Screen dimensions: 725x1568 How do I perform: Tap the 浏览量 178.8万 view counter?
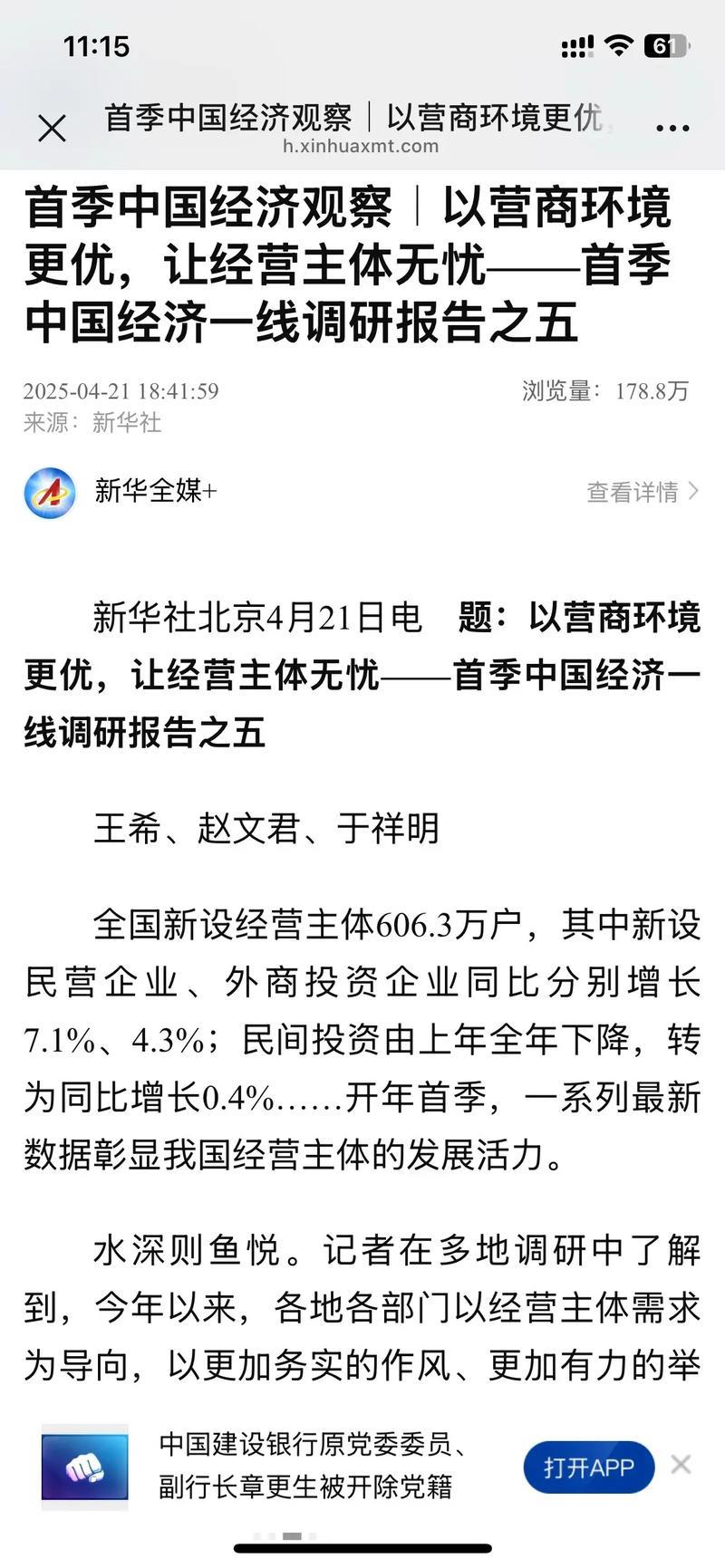[609, 390]
